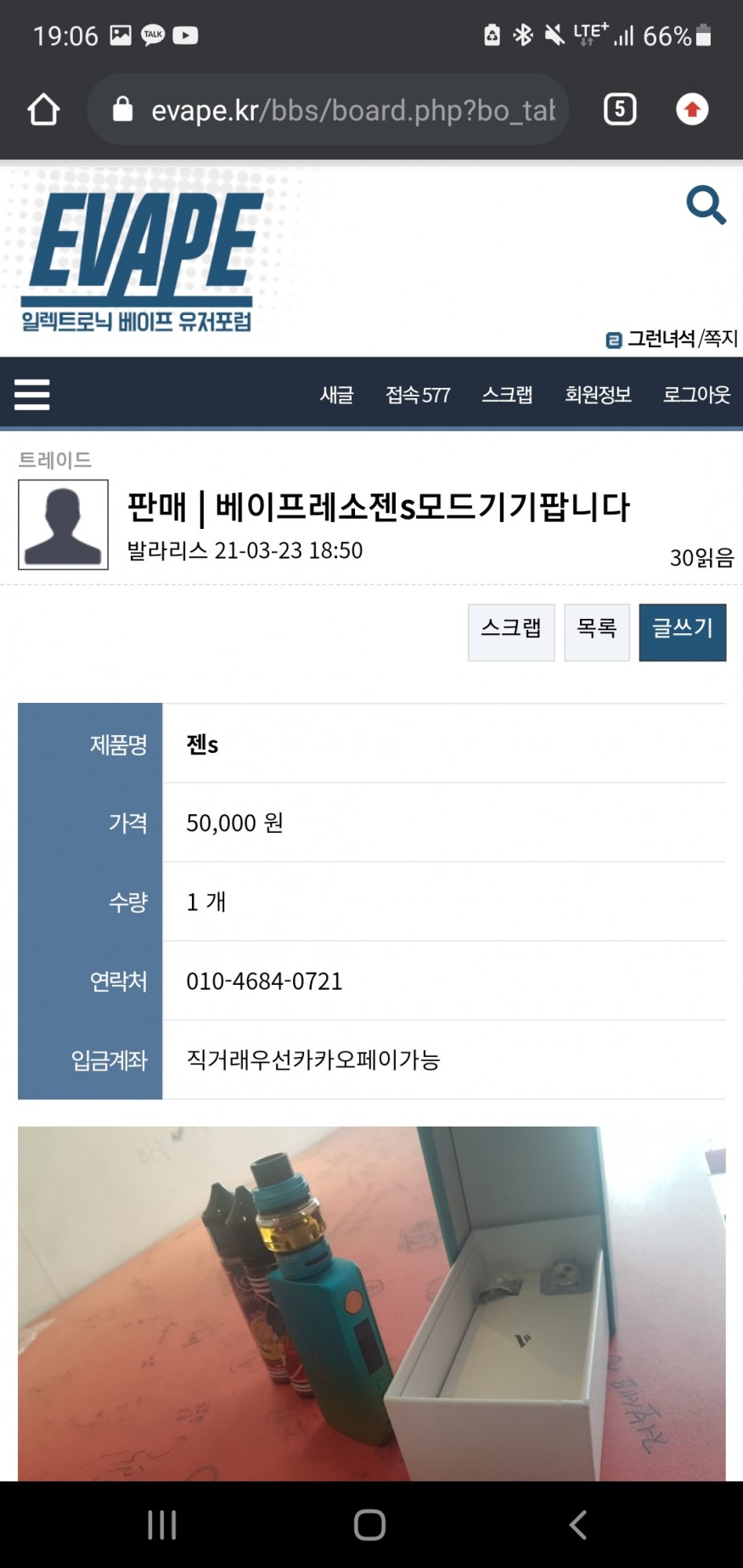Open recent apps from navigation bar
Screen dimensions: 743x1568
[x=162, y=1525]
